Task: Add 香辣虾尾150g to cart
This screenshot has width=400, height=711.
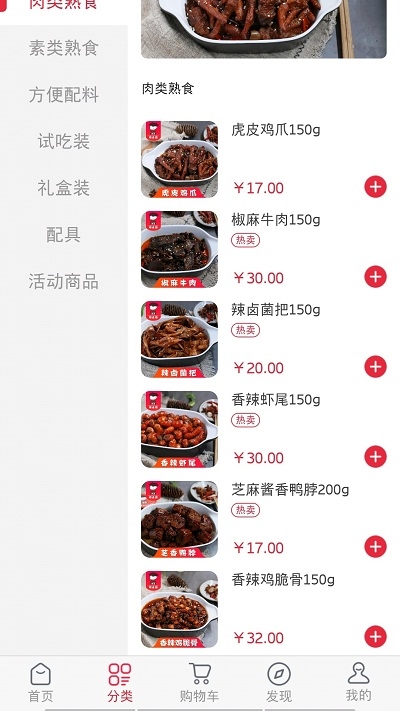Action: tap(375, 457)
